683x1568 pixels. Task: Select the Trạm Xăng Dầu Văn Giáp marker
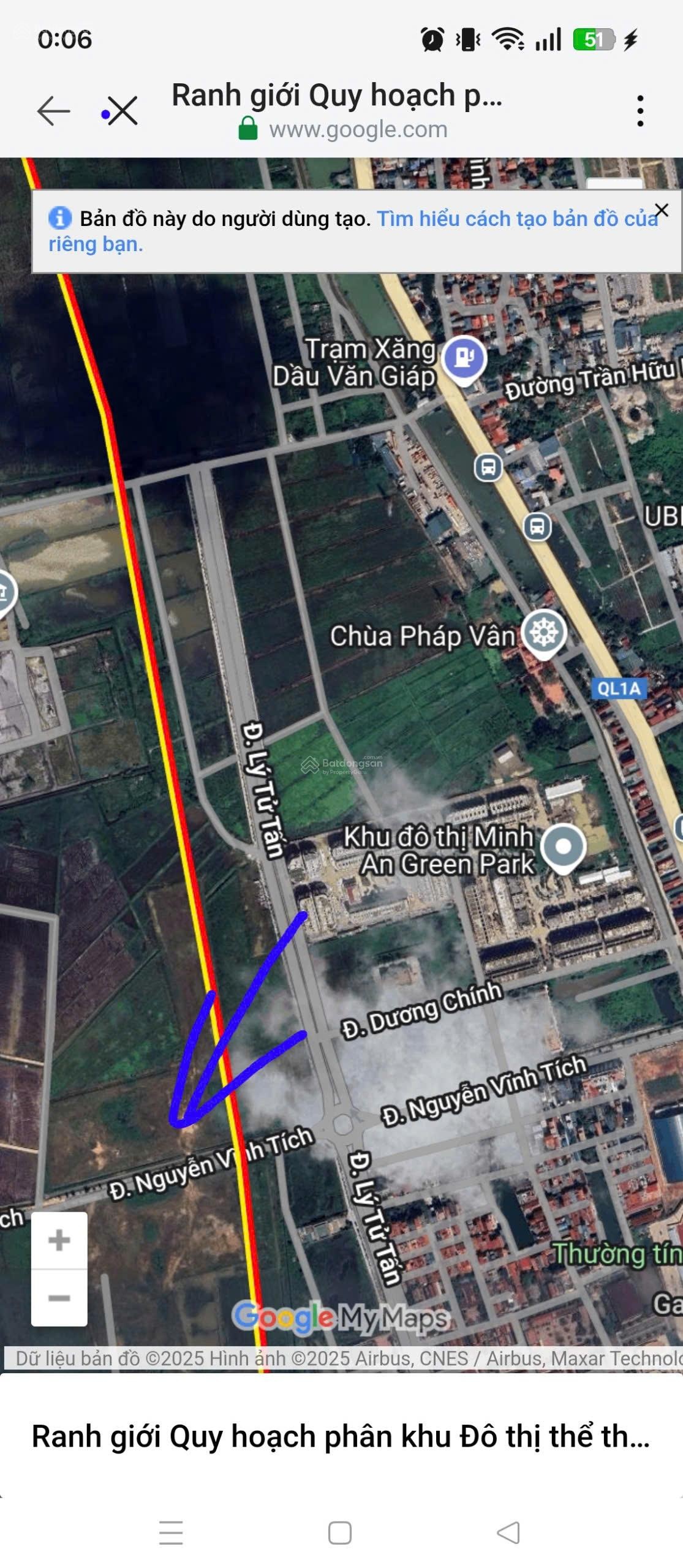point(464,358)
